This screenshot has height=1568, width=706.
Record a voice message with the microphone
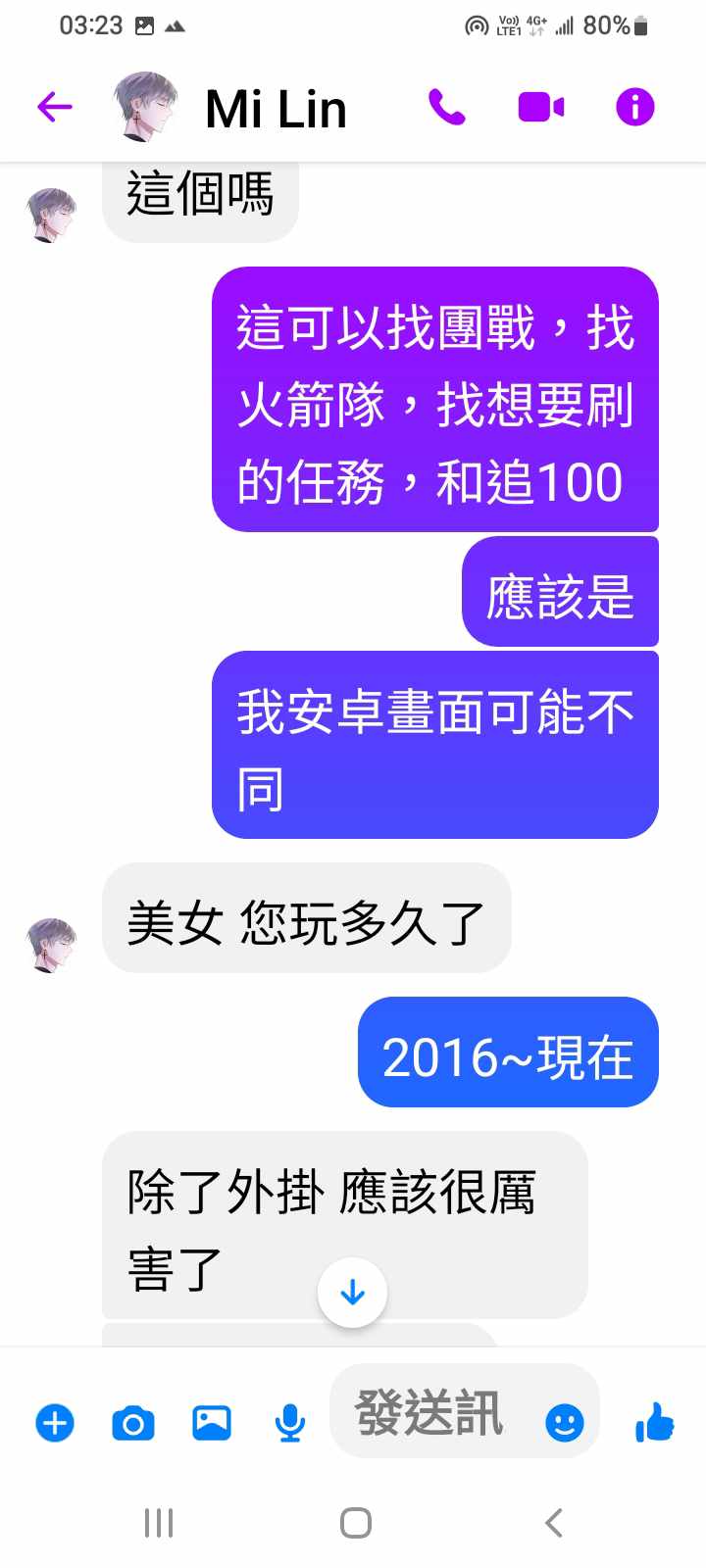(289, 1423)
